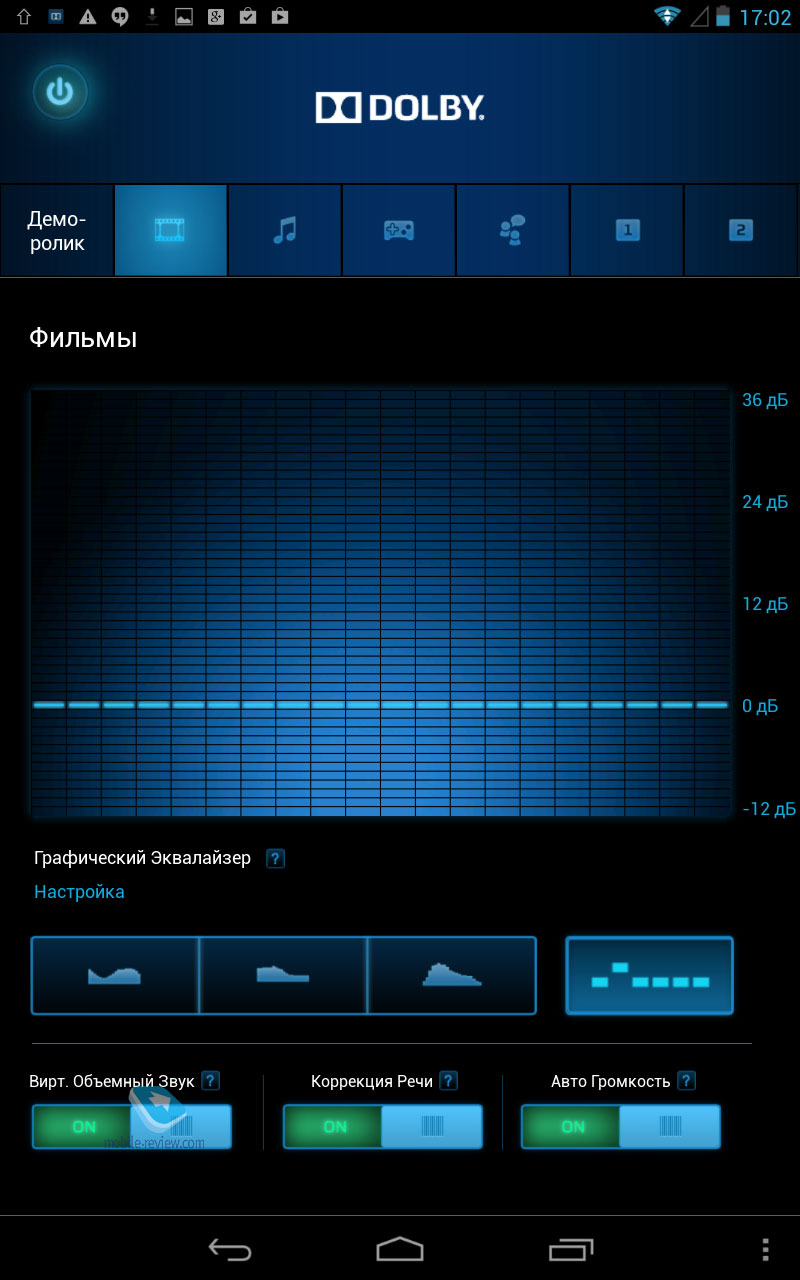Open help for Коррекция Речи

[x=449, y=1081]
